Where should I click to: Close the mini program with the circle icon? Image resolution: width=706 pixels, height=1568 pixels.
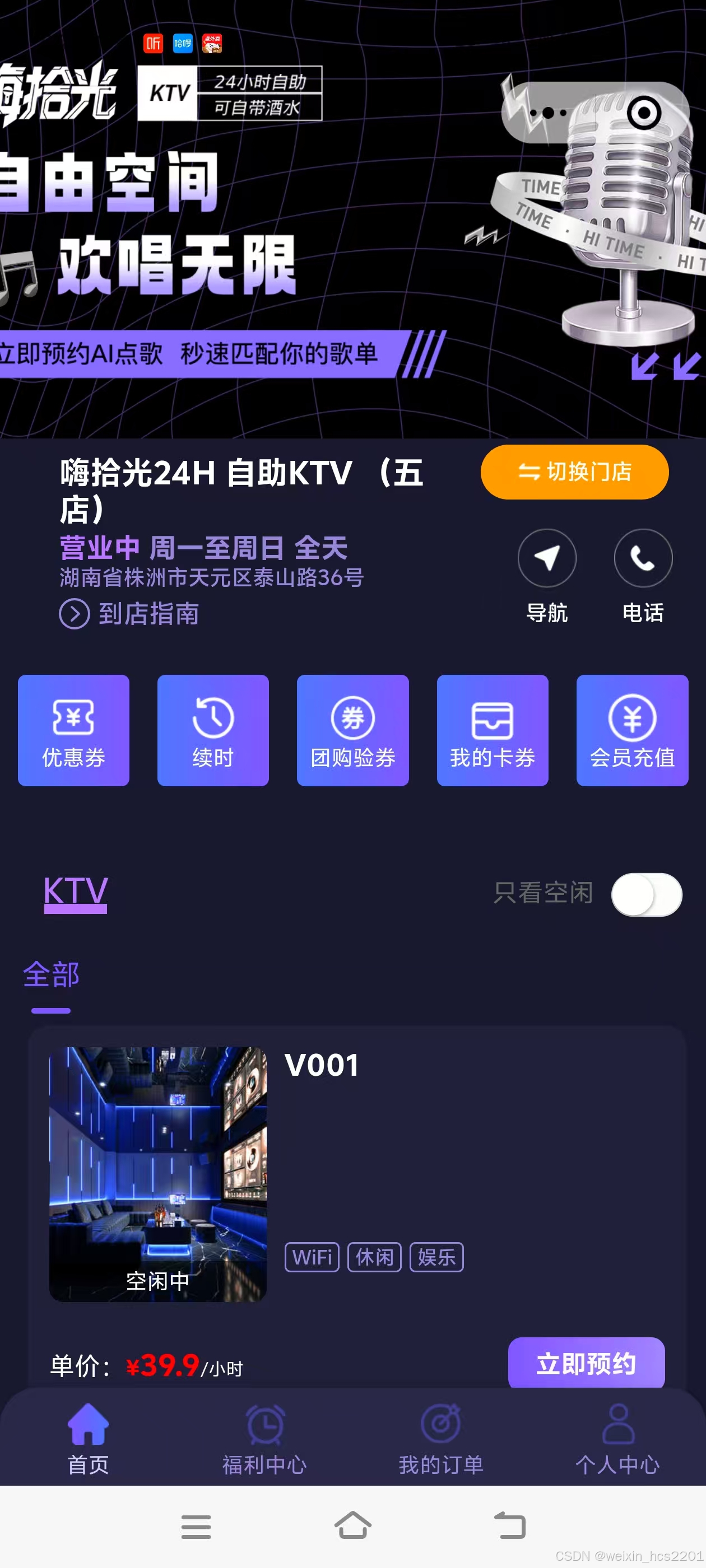pos(643,113)
